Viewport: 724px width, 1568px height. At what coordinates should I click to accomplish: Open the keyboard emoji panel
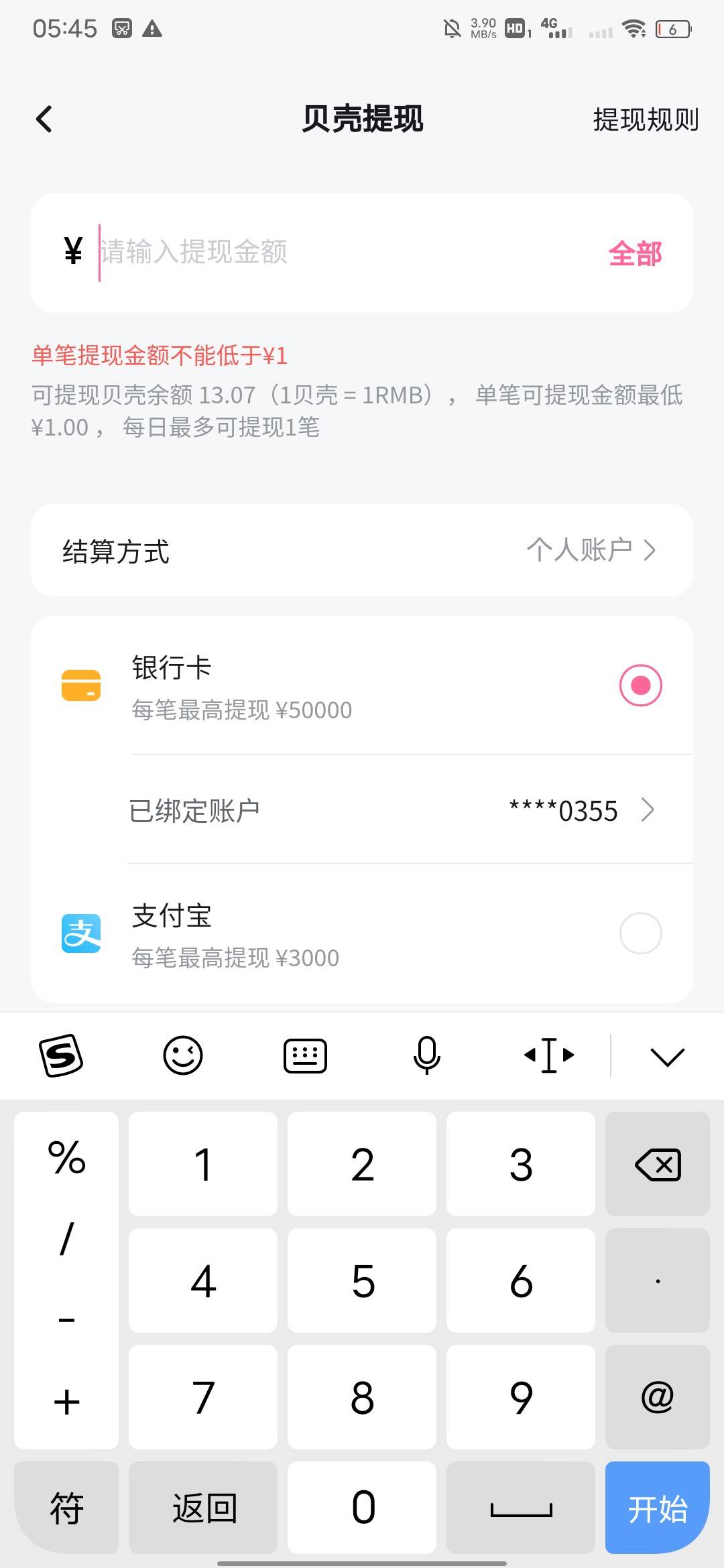tap(183, 1055)
